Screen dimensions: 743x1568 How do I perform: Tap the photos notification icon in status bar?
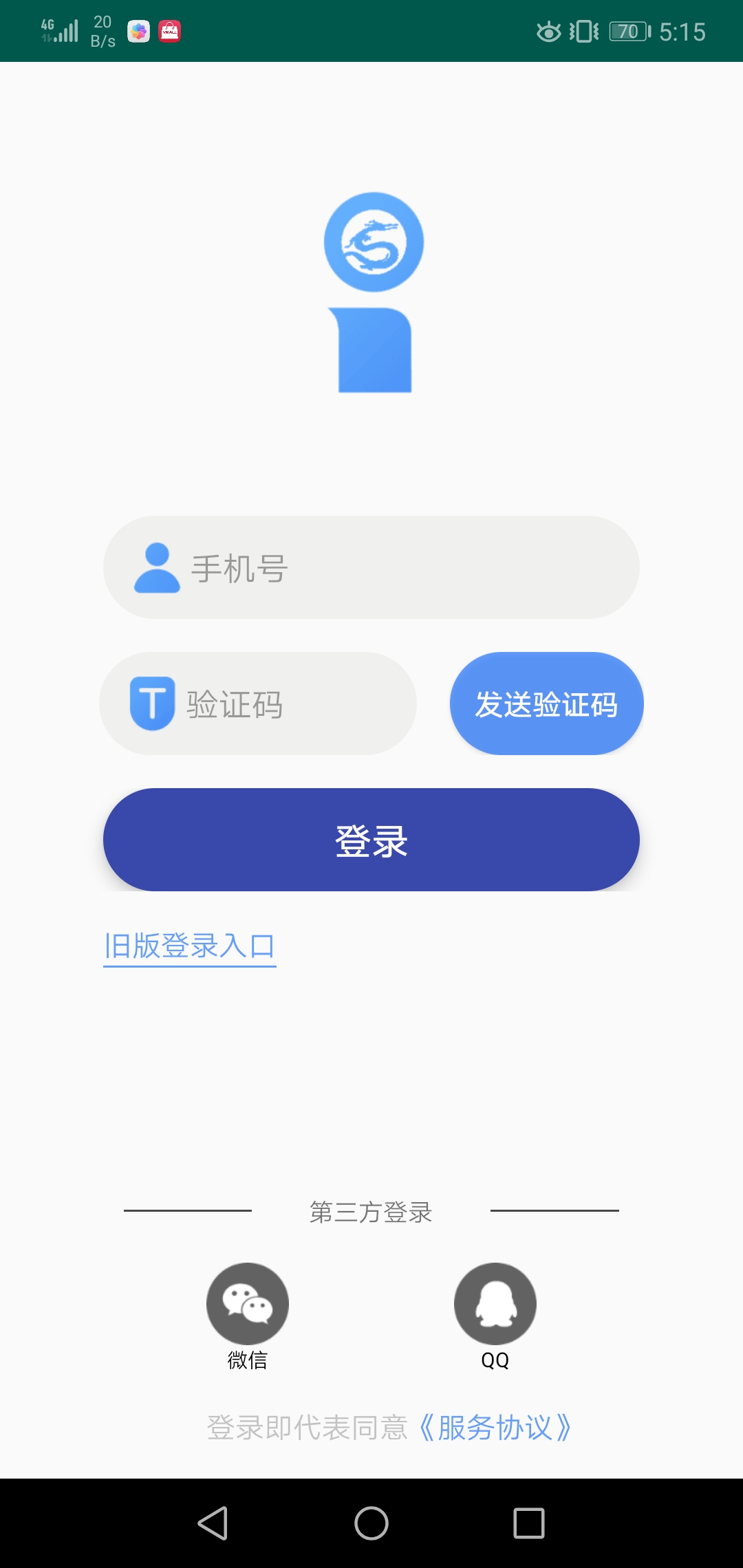(138, 30)
